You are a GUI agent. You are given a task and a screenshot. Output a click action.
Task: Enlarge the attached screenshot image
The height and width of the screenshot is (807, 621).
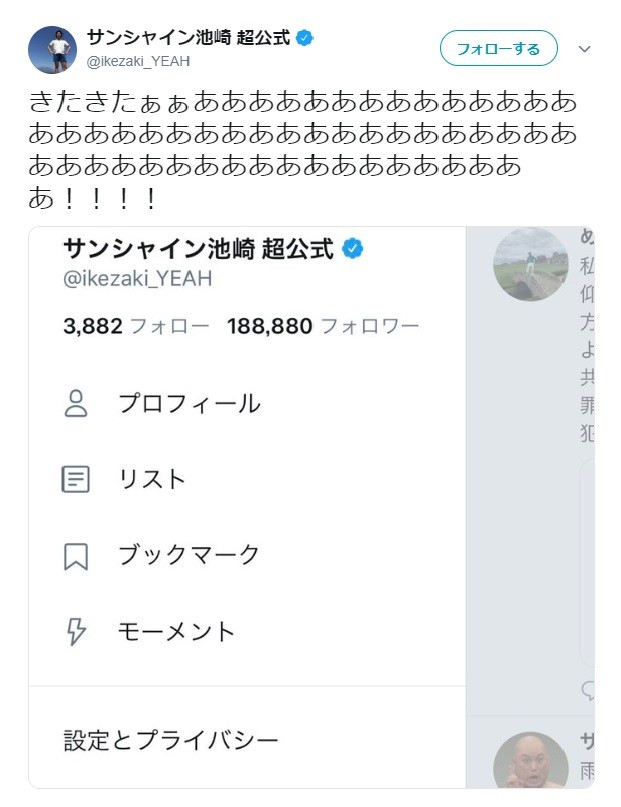(x=311, y=507)
